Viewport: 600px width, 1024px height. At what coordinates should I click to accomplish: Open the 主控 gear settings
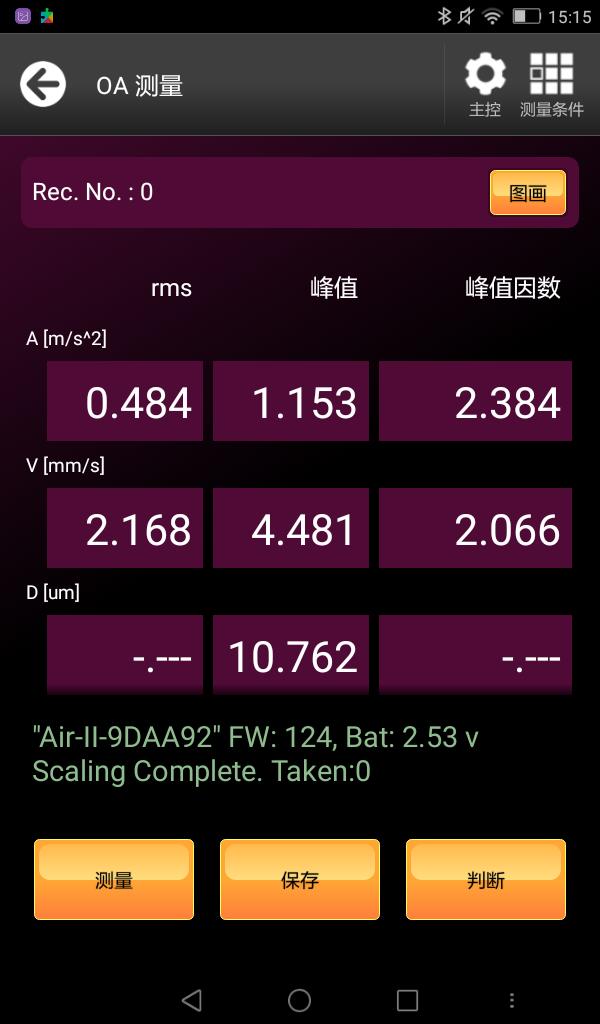pyautogui.click(x=485, y=85)
